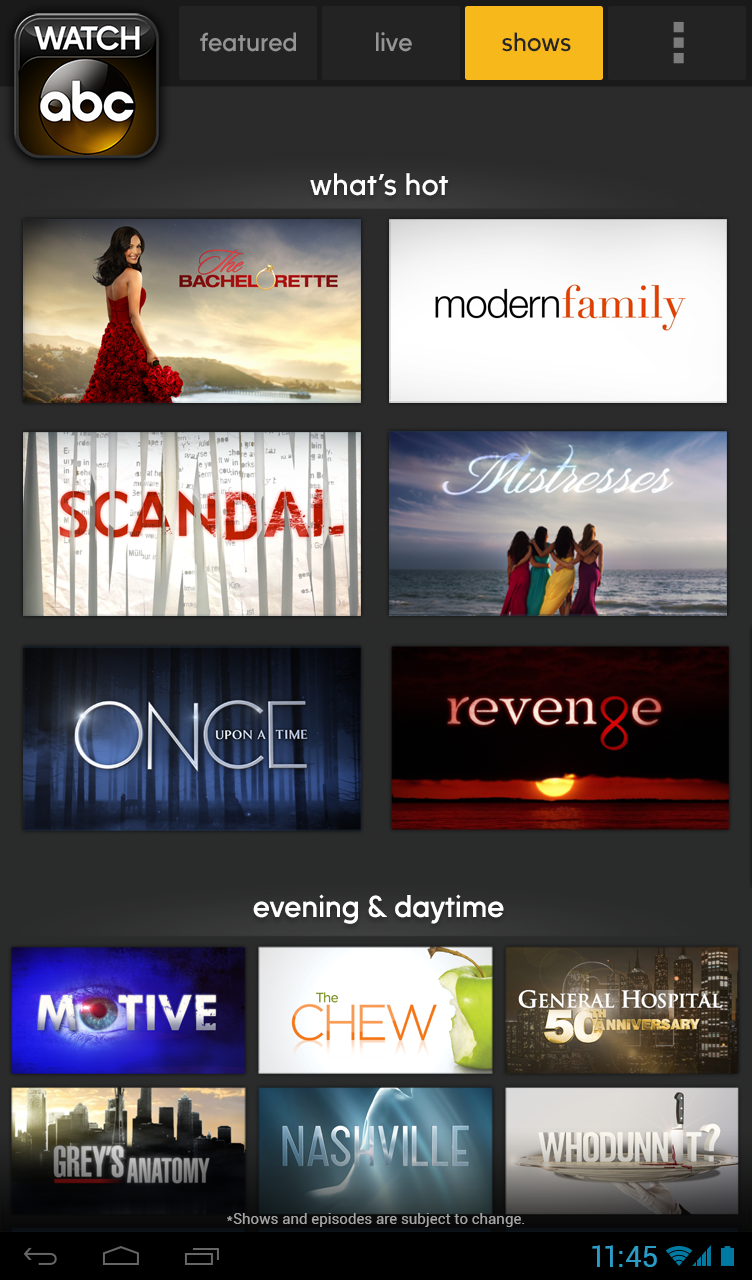Open the Watch ABC logo home screen
Viewport: 752px width, 1280px height.
(86, 85)
